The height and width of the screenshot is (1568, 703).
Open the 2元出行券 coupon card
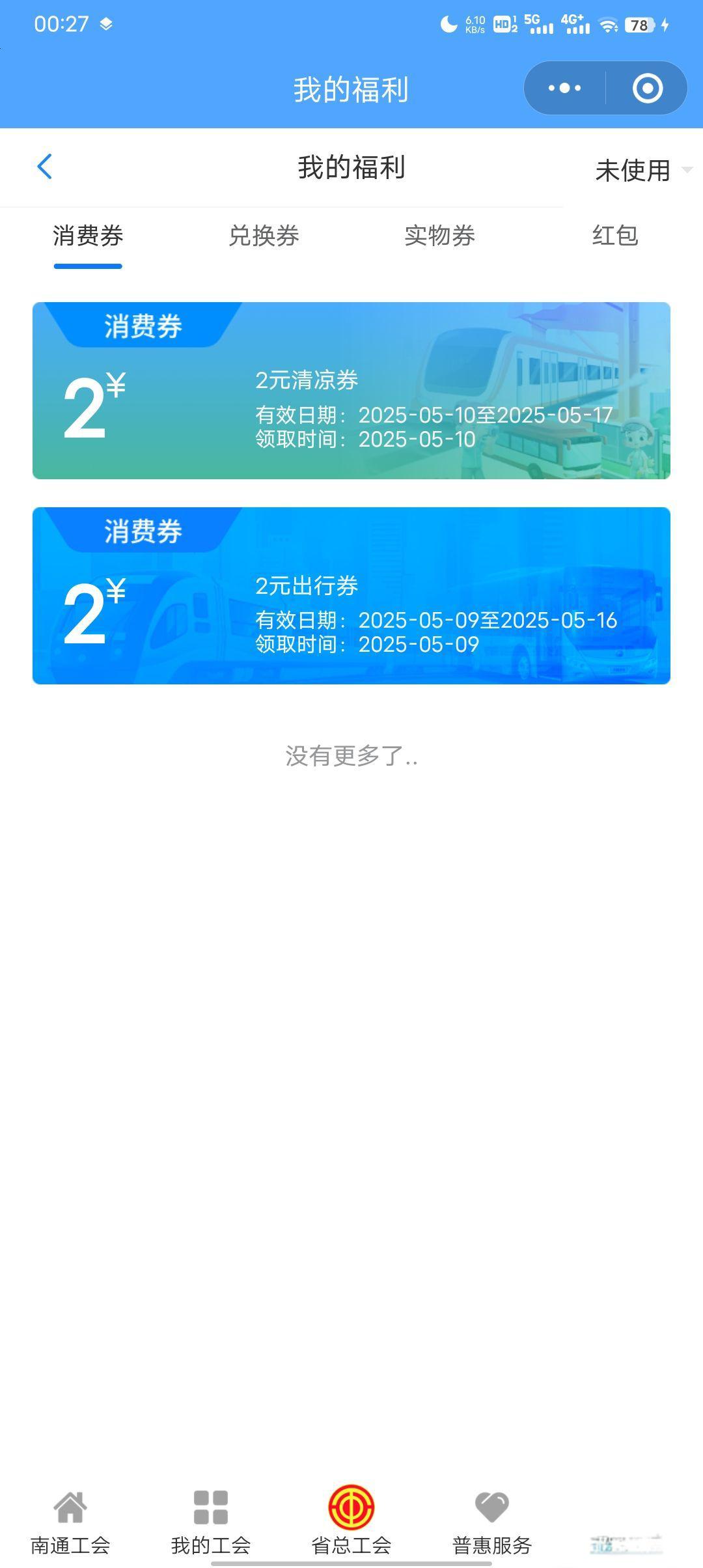click(x=351, y=596)
